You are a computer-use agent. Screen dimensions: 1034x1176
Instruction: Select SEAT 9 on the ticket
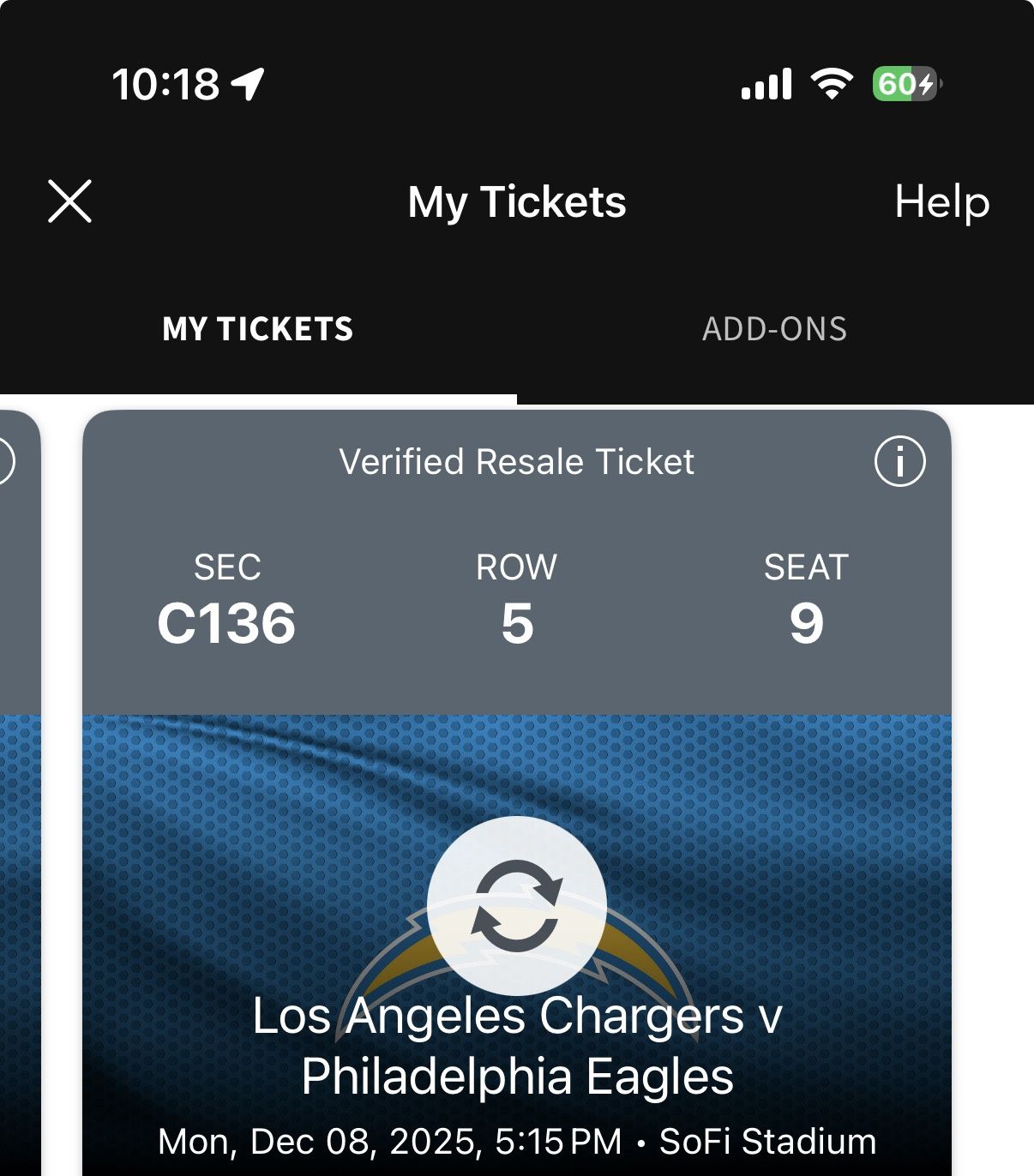806,600
